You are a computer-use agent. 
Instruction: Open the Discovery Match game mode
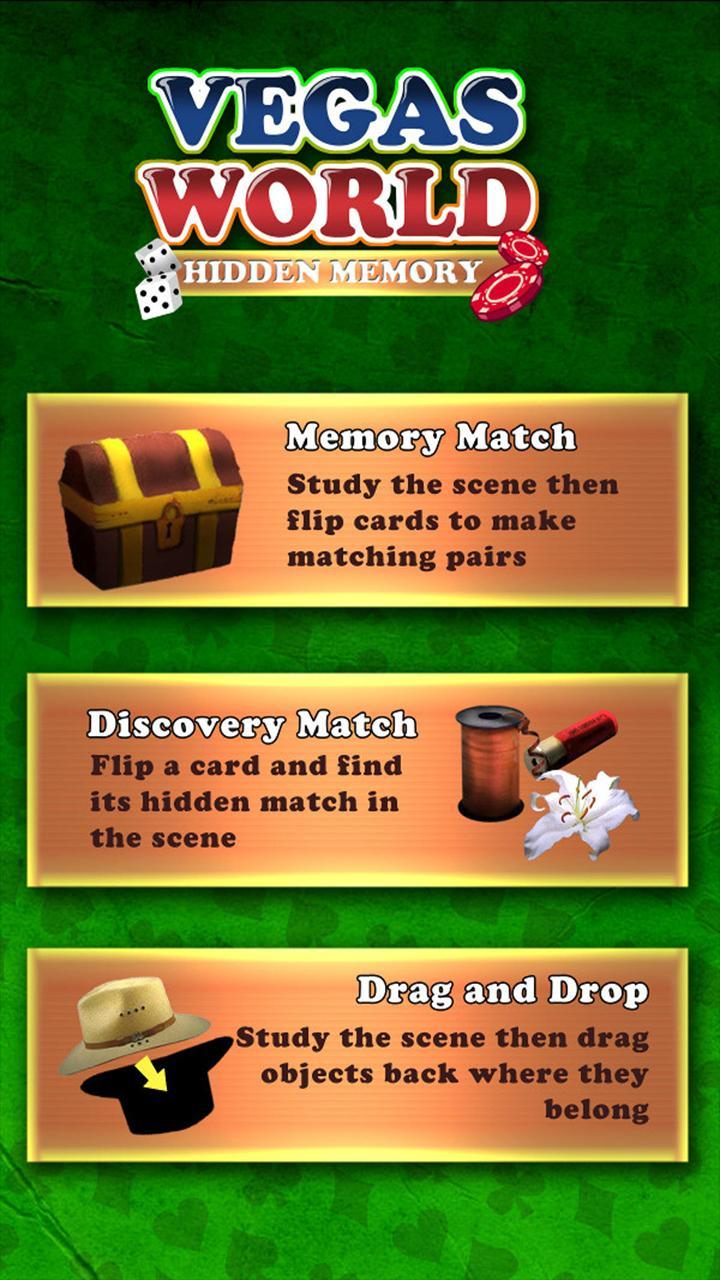[x=358, y=779]
